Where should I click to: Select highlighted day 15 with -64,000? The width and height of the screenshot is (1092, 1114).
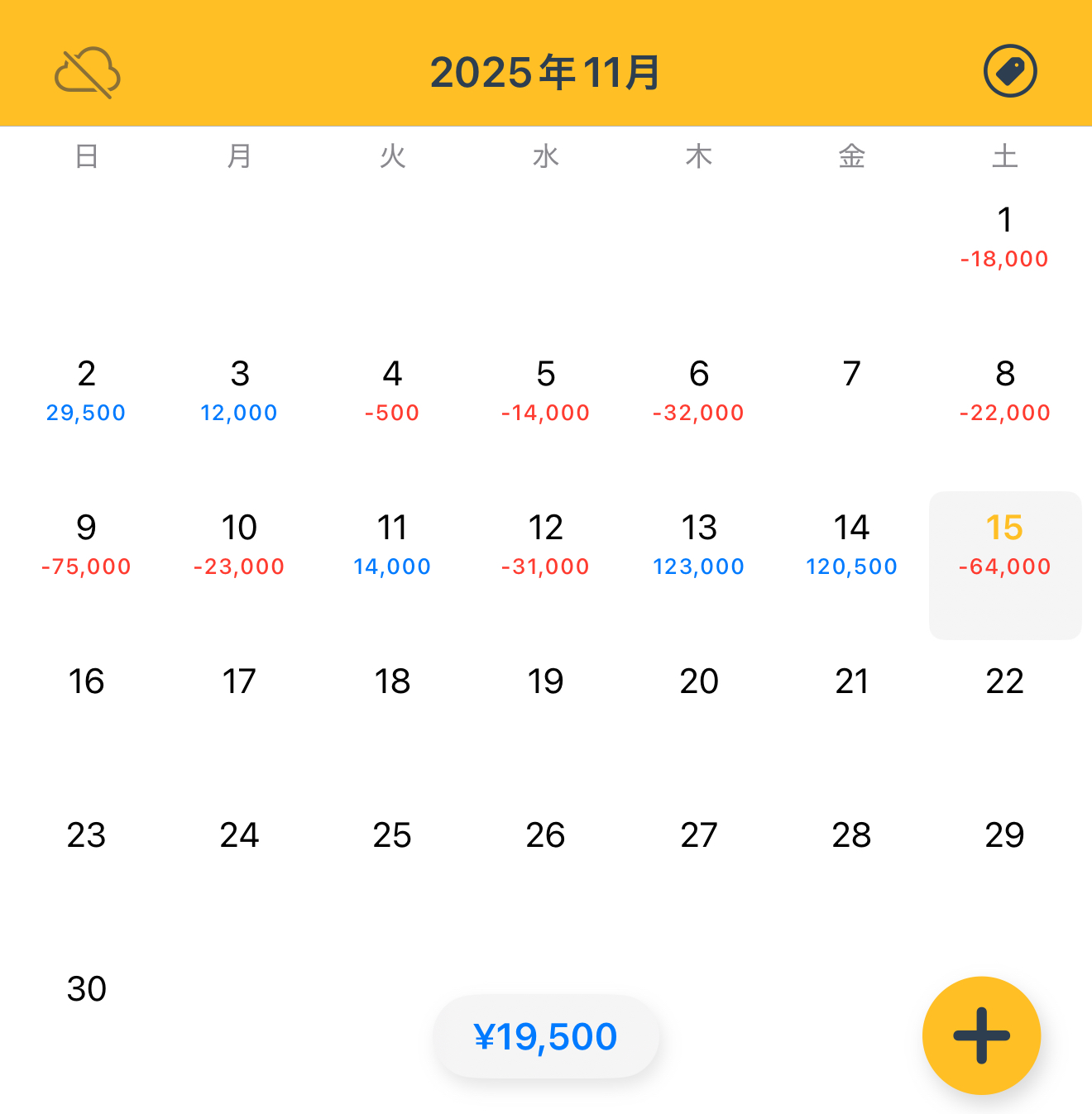click(1004, 545)
